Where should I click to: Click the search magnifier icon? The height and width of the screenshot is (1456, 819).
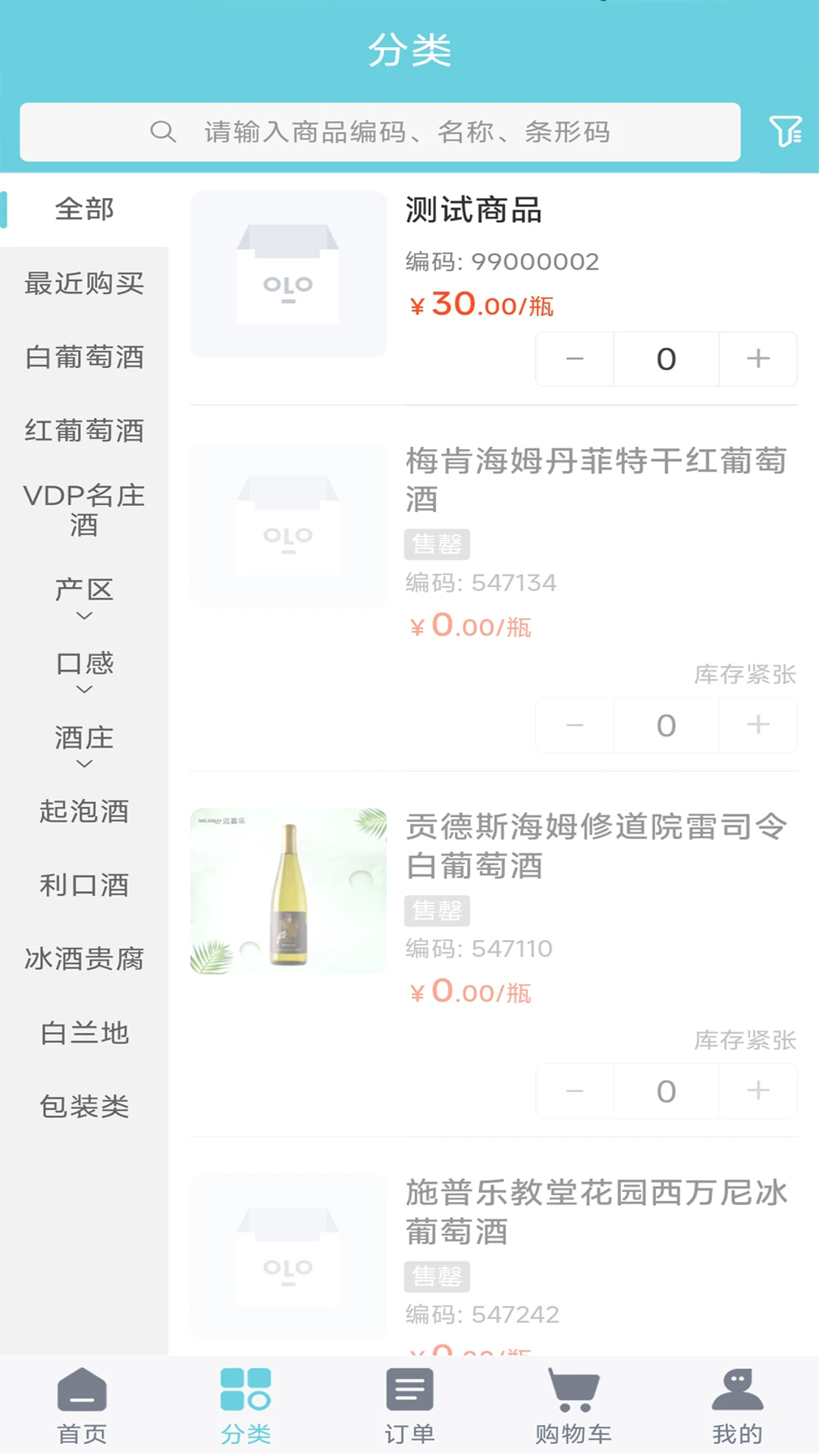162,132
